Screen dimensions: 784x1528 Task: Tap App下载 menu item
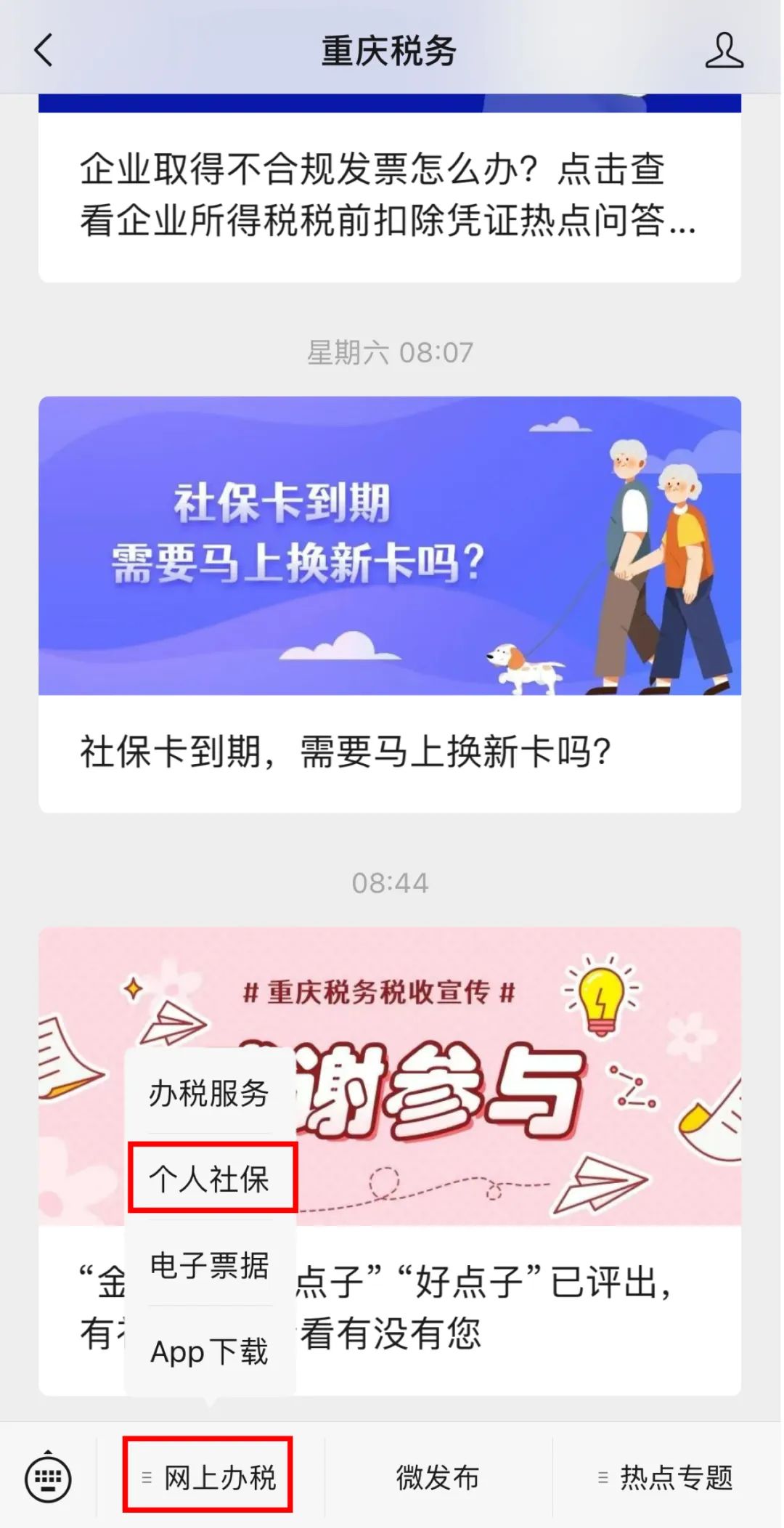click(x=209, y=1351)
